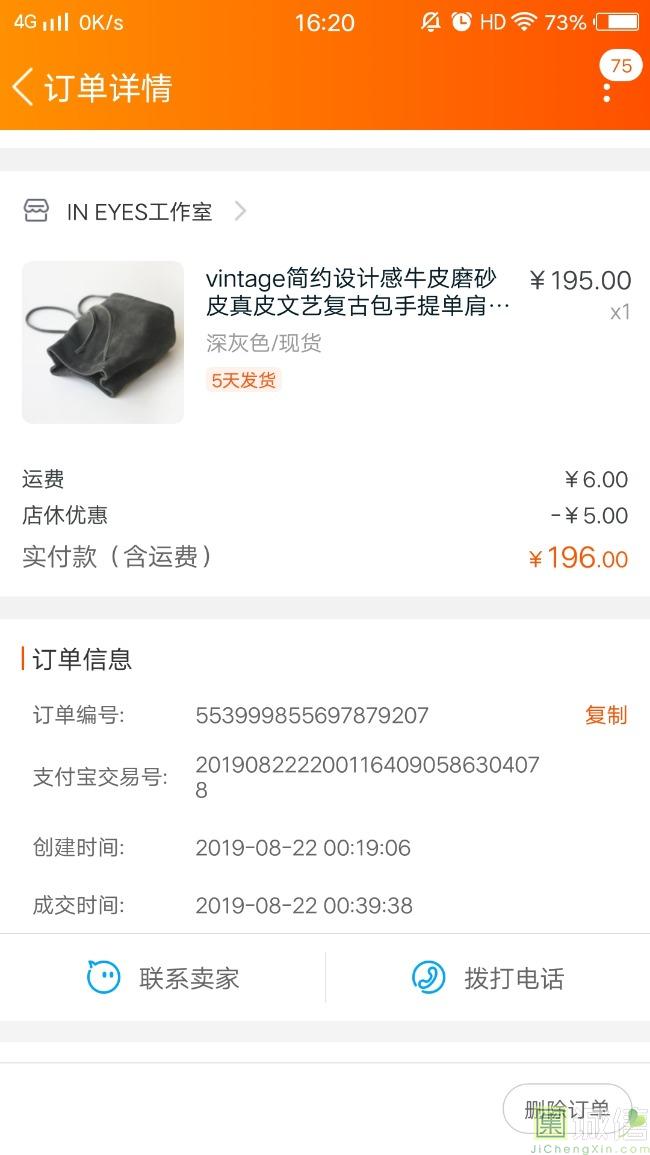Contact the seller via 联系卖家

tap(163, 977)
